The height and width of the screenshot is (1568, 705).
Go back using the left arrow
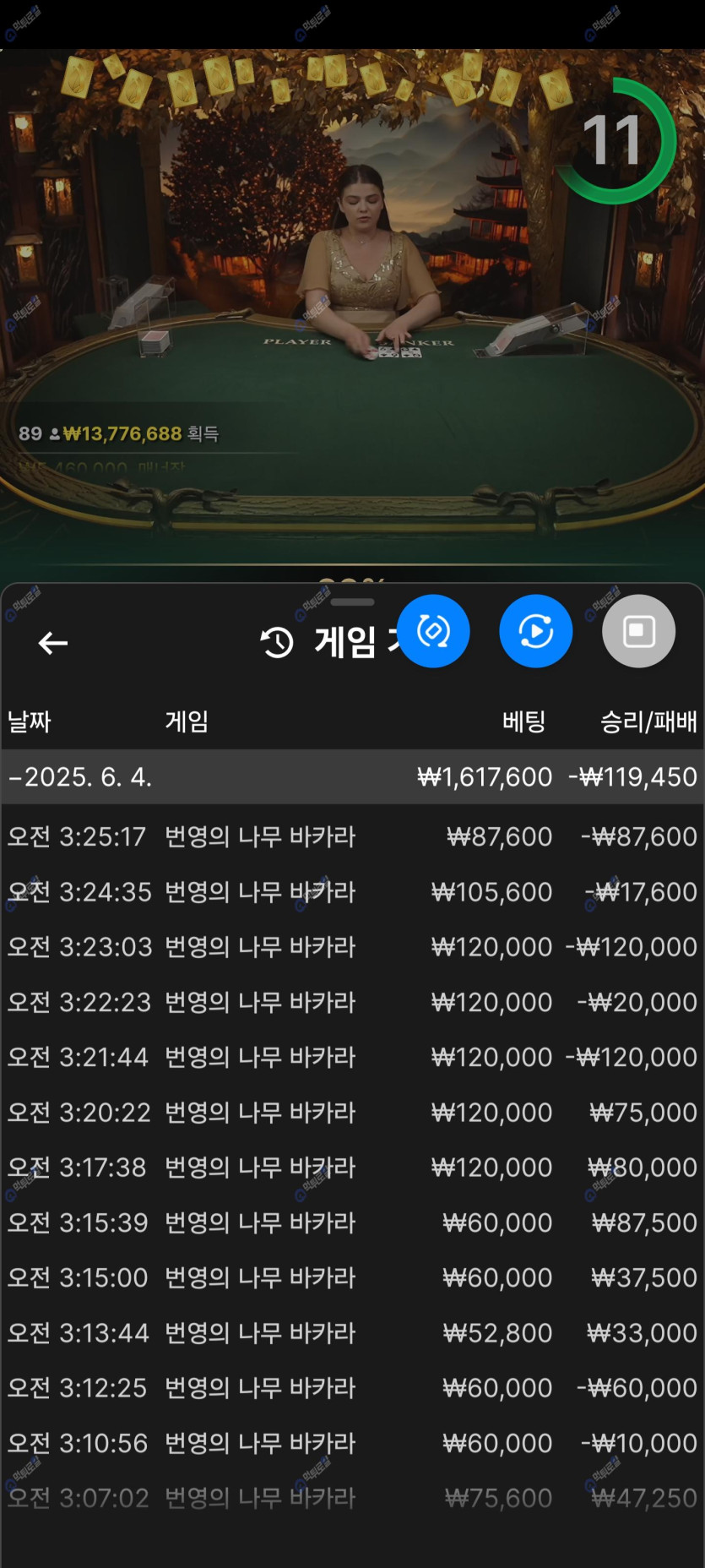(x=52, y=643)
